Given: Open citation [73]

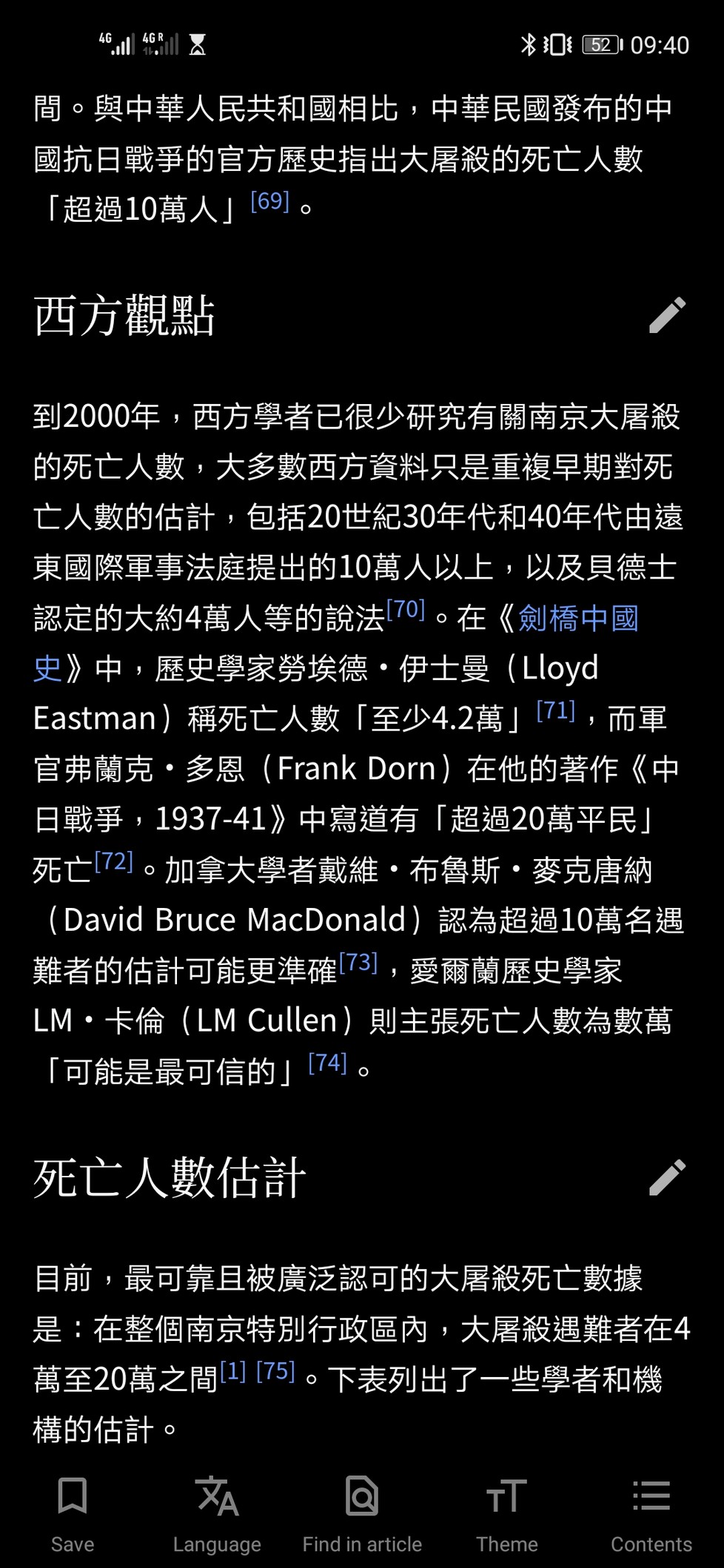Looking at the screenshot, I should click(359, 962).
